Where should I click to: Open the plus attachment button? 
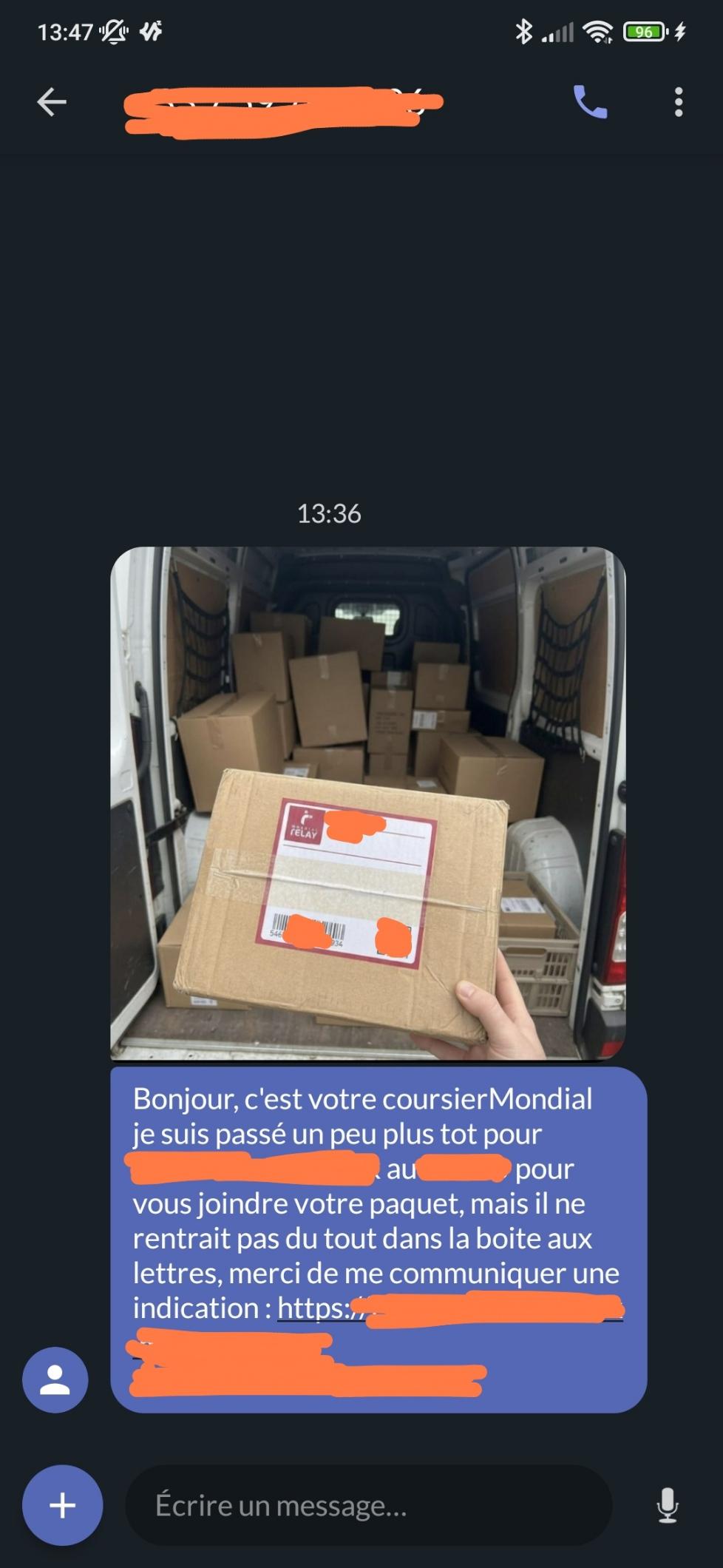pos(63,1504)
